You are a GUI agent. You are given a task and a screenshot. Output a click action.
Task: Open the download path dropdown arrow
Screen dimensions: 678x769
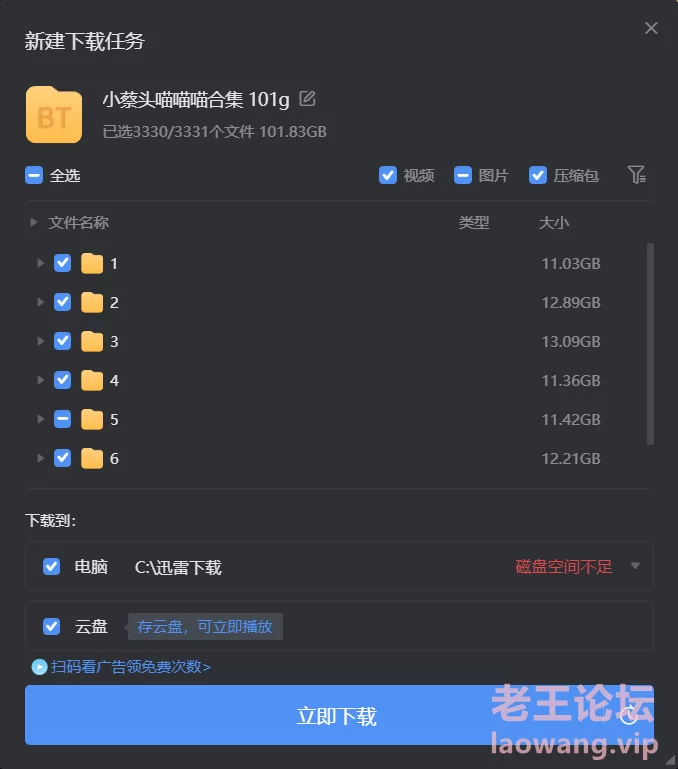point(635,566)
